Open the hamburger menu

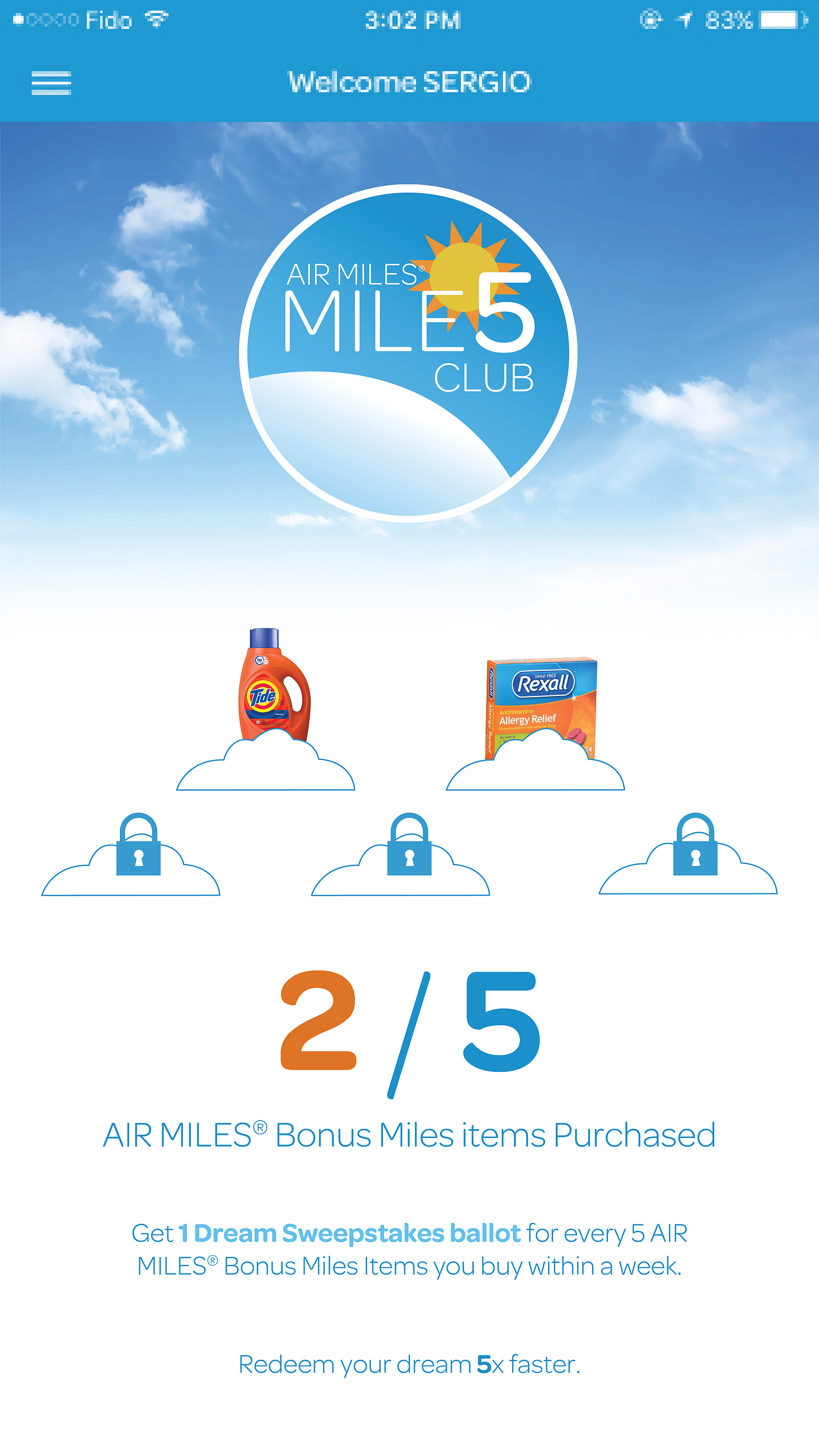pyautogui.click(x=51, y=83)
